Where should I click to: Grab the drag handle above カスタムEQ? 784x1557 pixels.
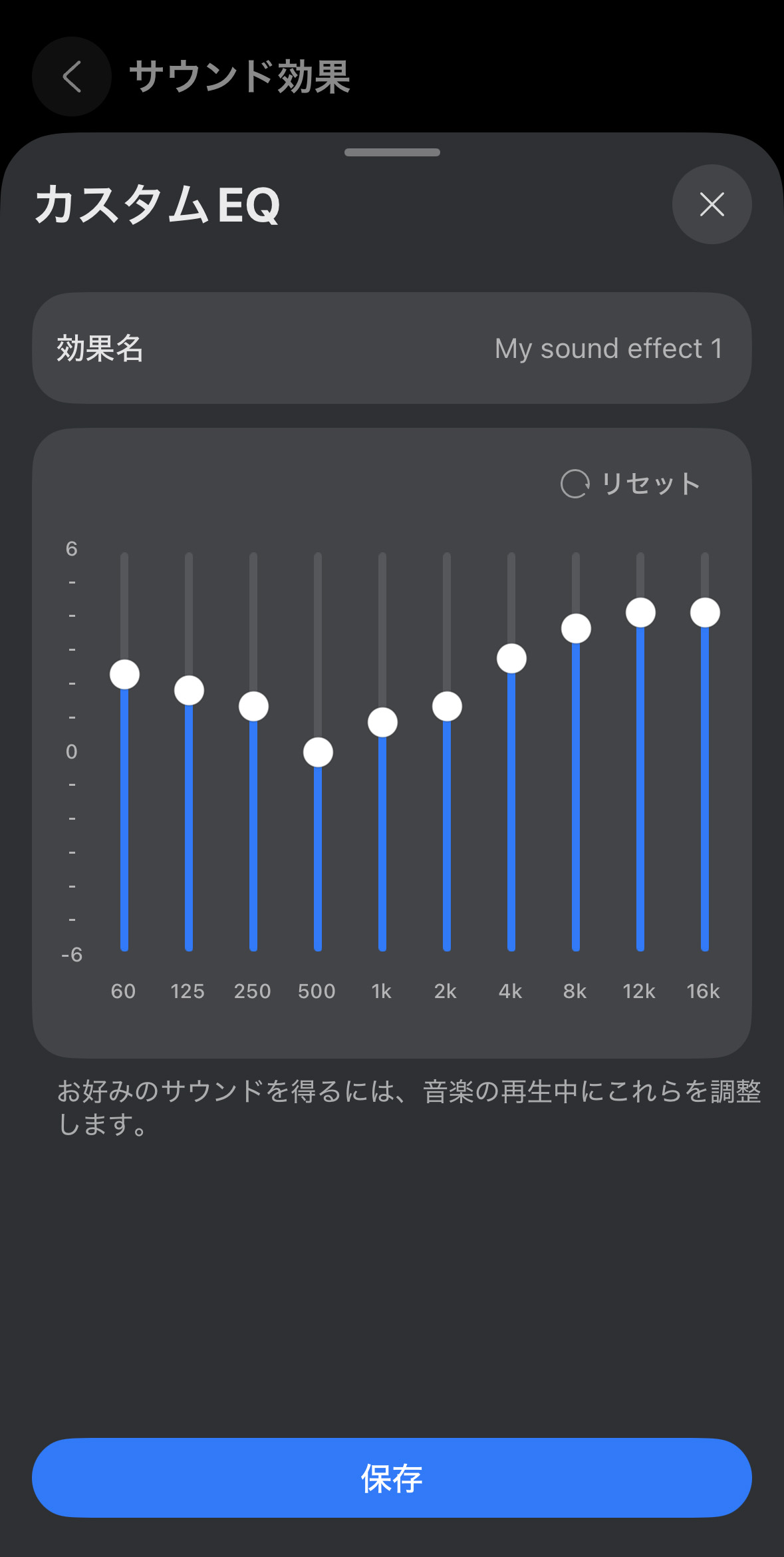[x=392, y=152]
